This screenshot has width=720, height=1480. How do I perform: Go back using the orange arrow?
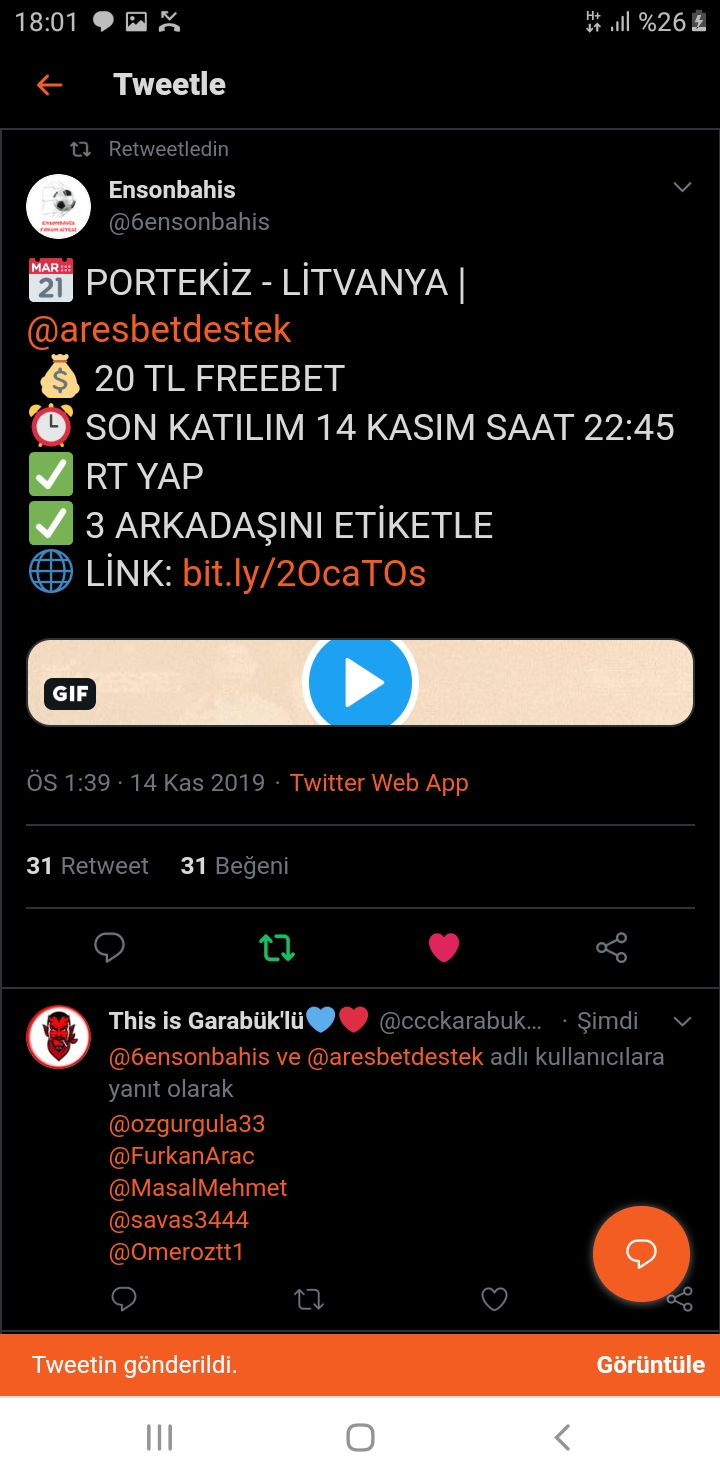[x=49, y=85]
